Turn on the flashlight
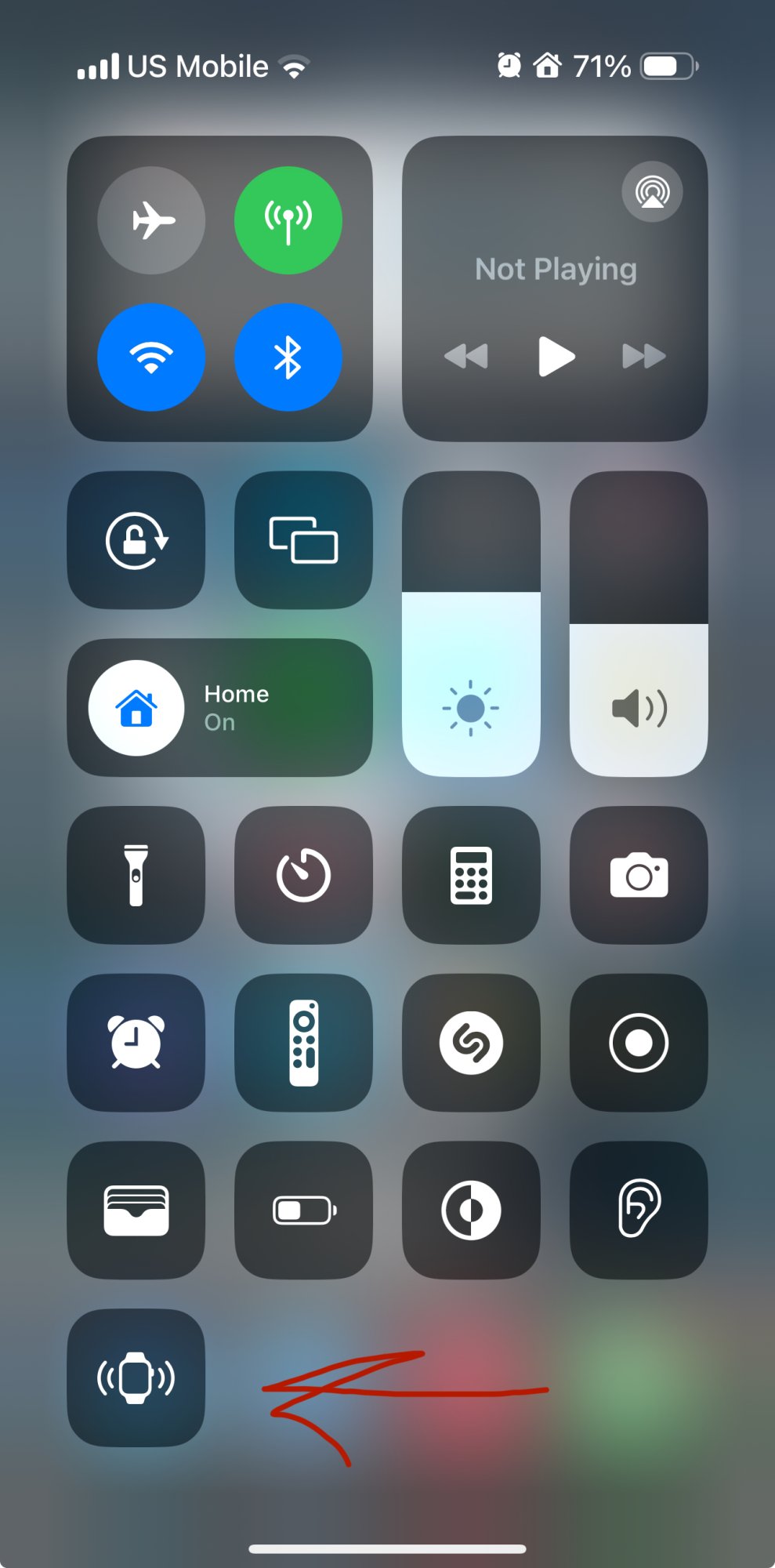Image resolution: width=775 pixels, height=1568 pixels. (x=136, y=875)
